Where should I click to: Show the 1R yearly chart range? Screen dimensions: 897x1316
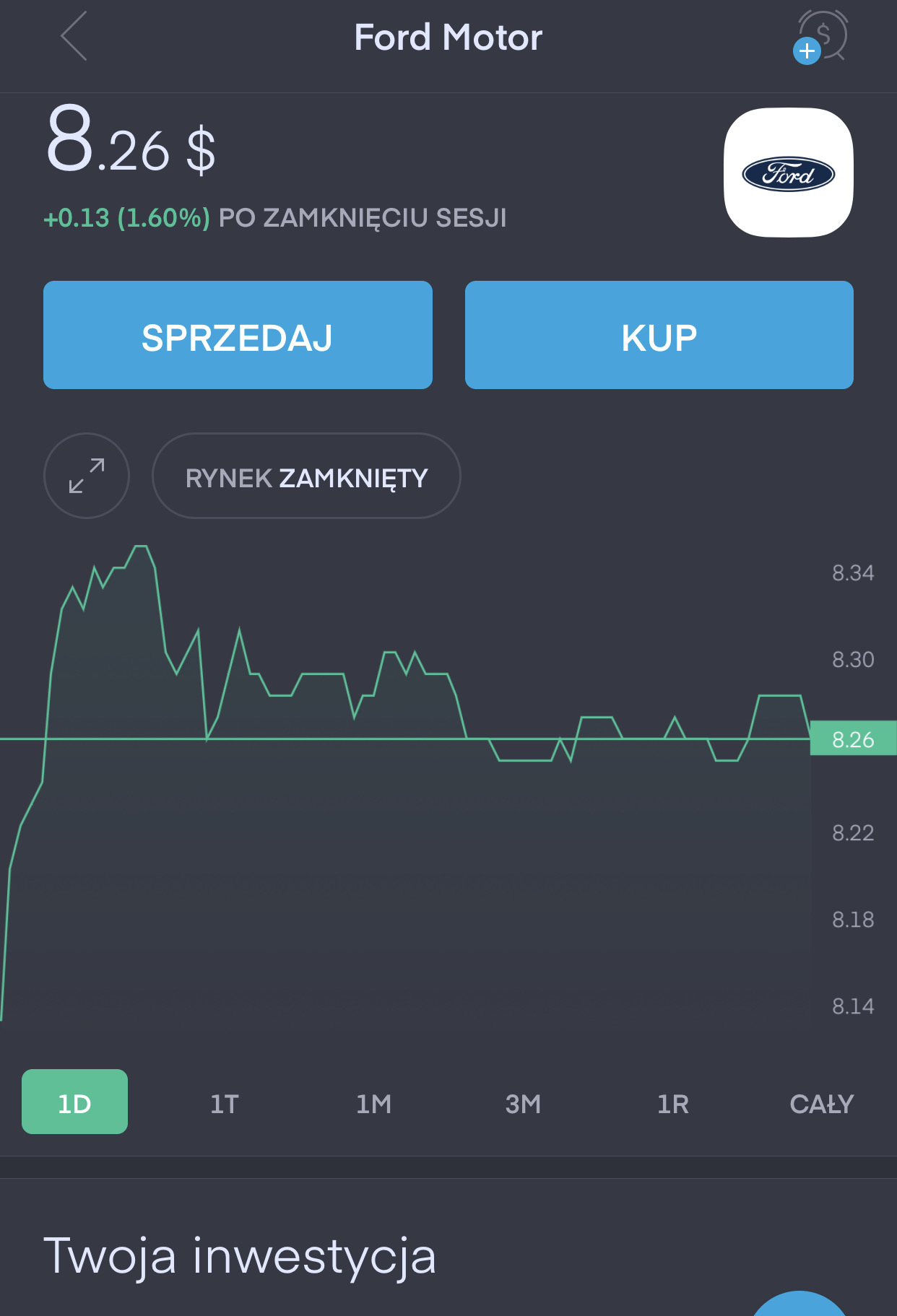tap(672, 1104)
